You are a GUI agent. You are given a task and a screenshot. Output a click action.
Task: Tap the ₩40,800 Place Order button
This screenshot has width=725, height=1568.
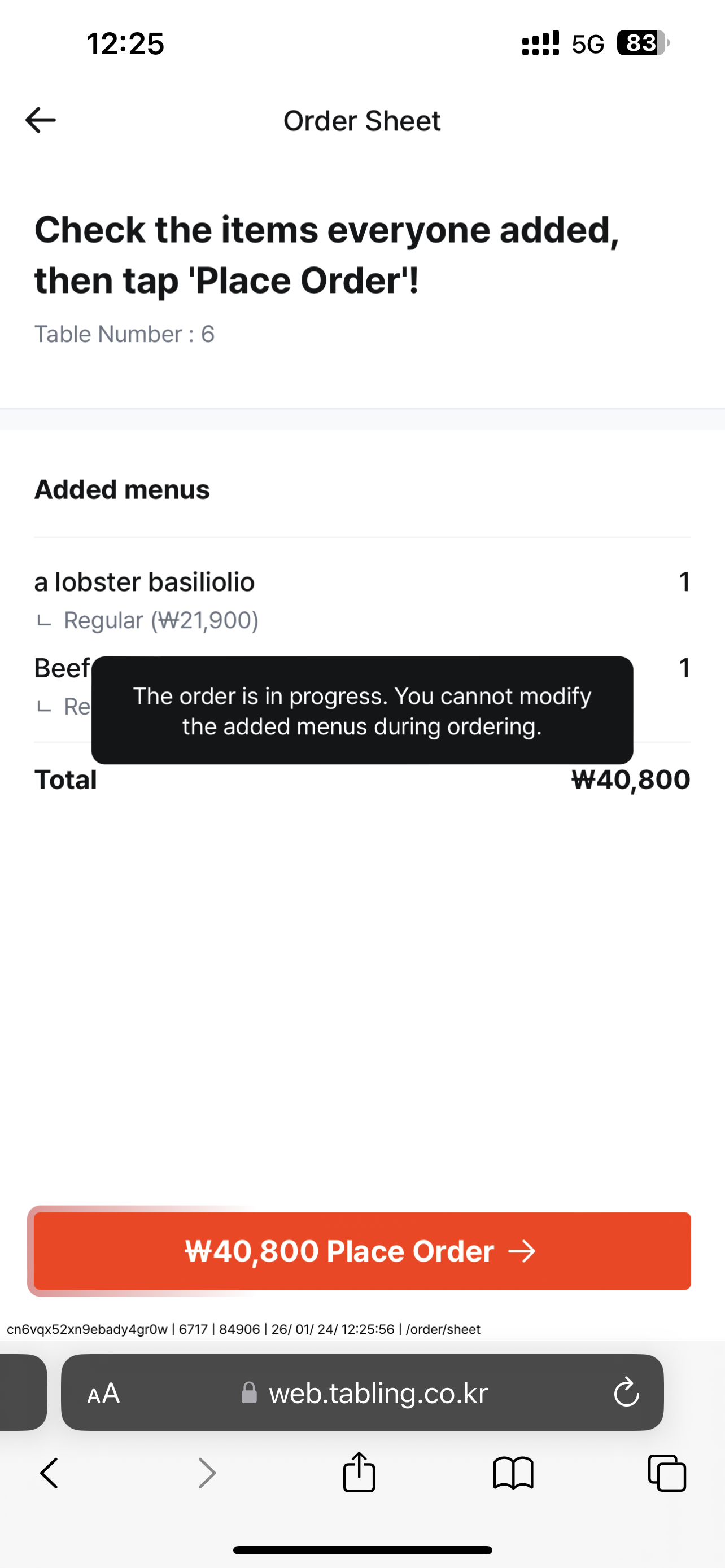(x=362, y=1251)
